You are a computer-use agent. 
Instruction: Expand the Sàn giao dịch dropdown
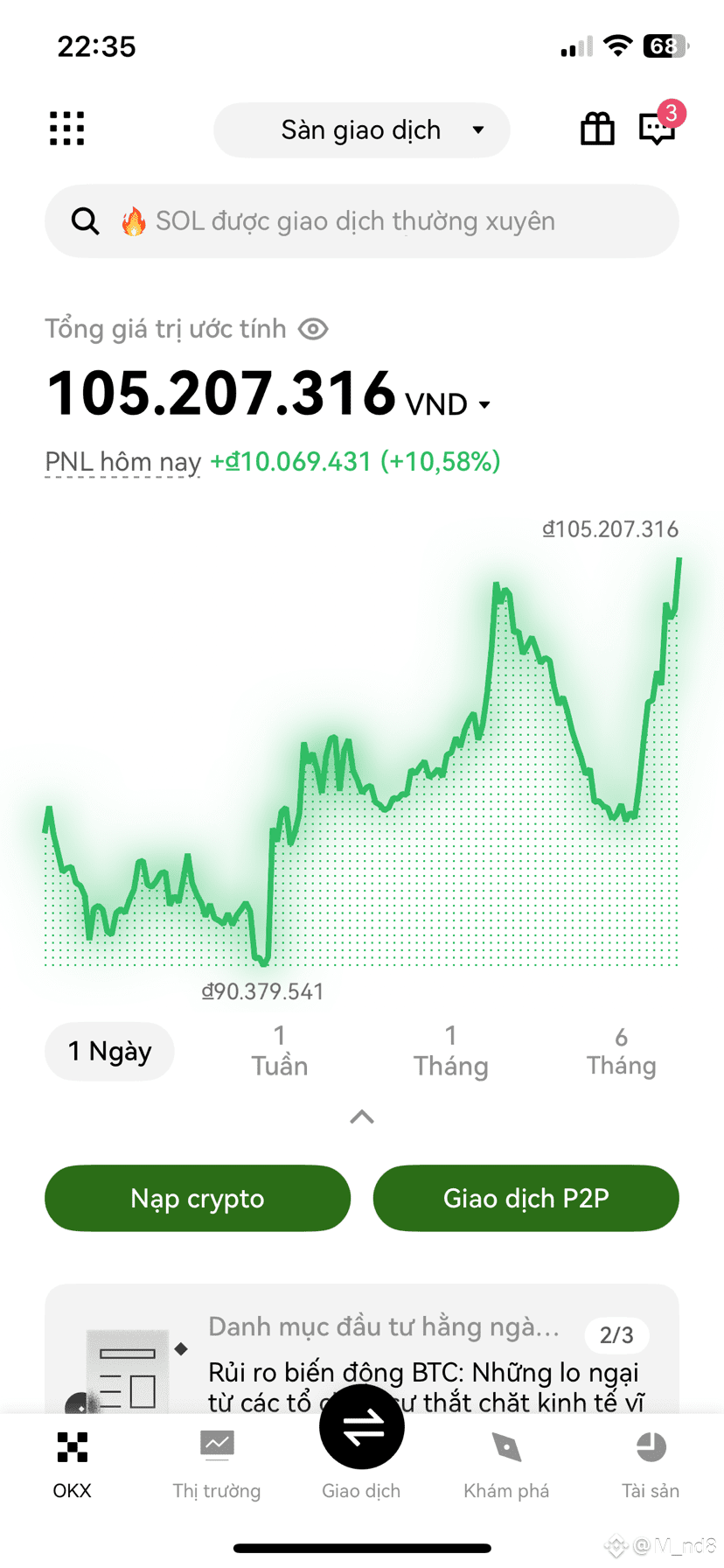[362, 130]
